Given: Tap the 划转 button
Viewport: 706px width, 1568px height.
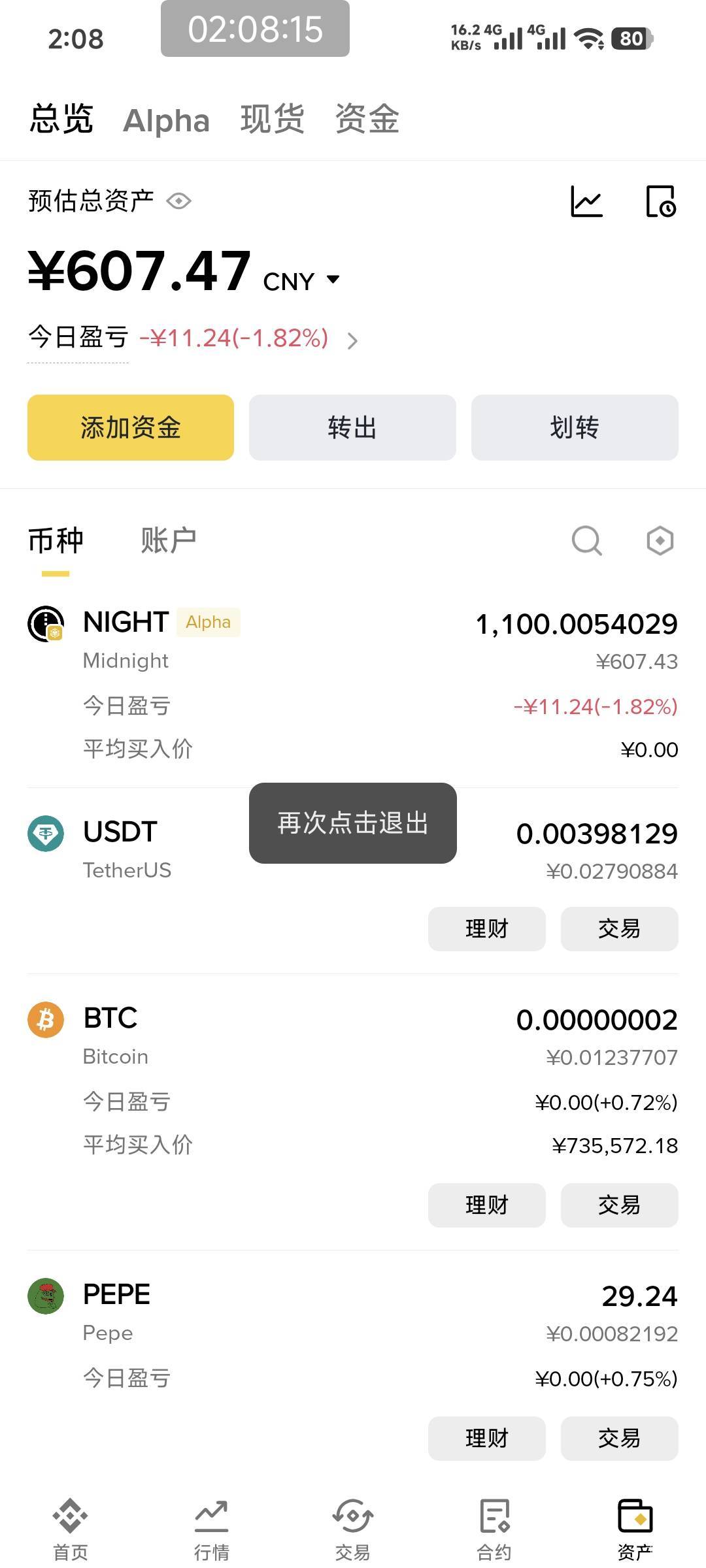Looking at the screenshot, I should pos(575,427).
